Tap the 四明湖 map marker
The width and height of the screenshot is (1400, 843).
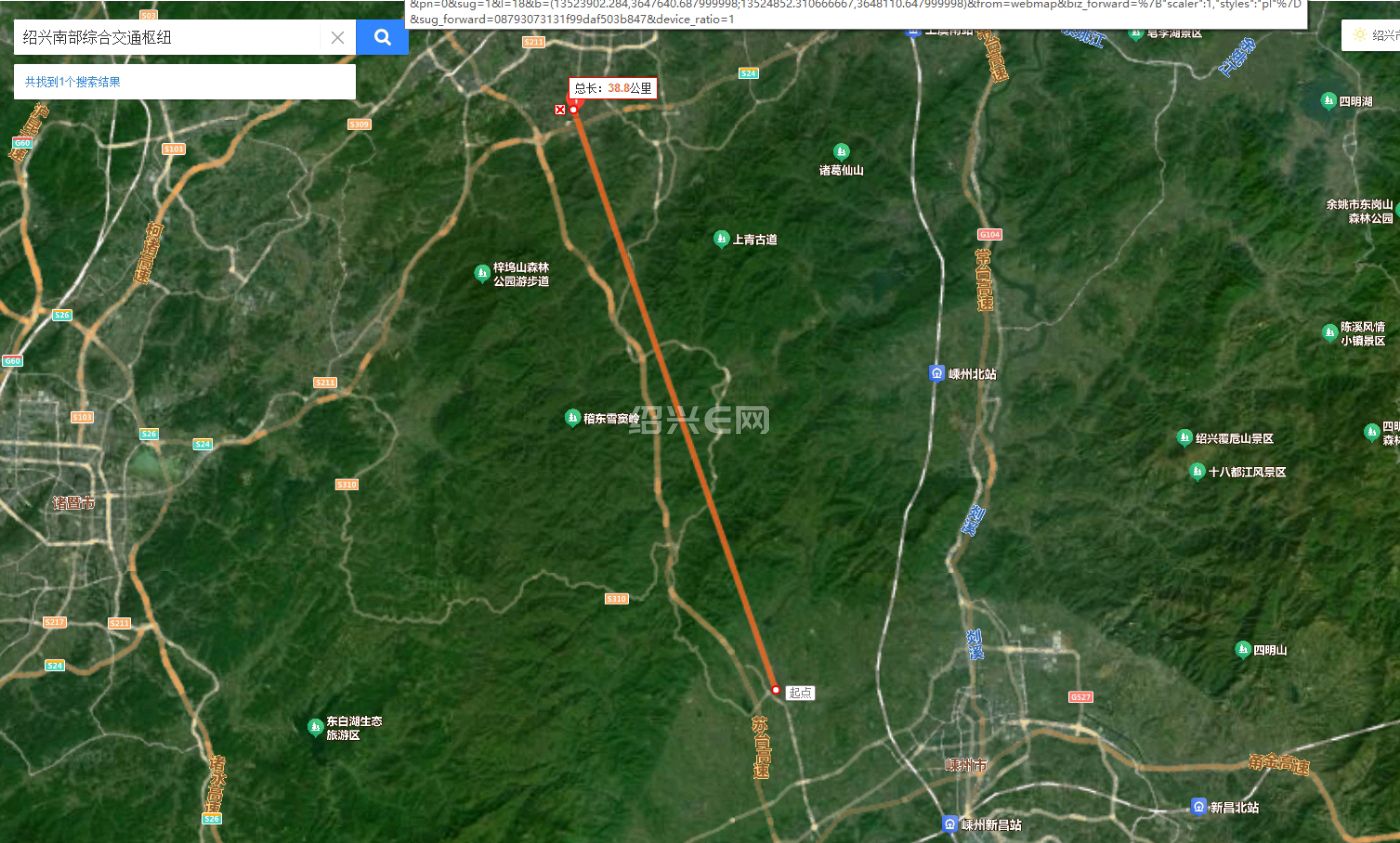coord(1328,101)
